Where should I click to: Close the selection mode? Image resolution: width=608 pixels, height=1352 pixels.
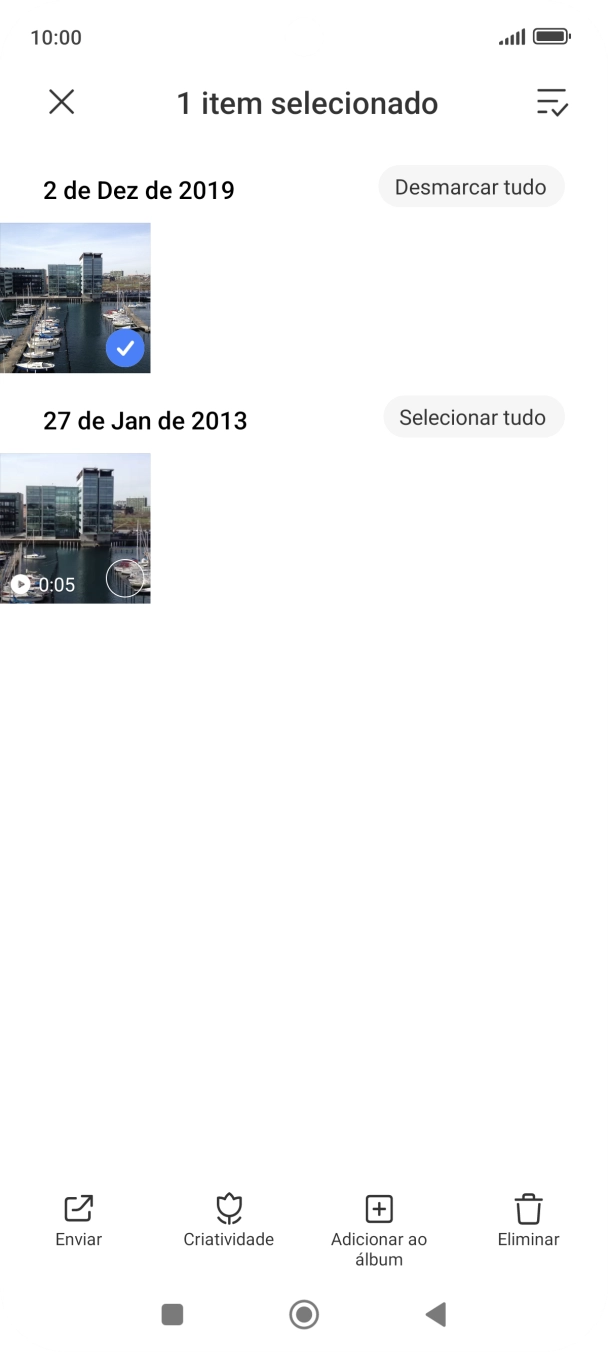(x=62, y=102)
